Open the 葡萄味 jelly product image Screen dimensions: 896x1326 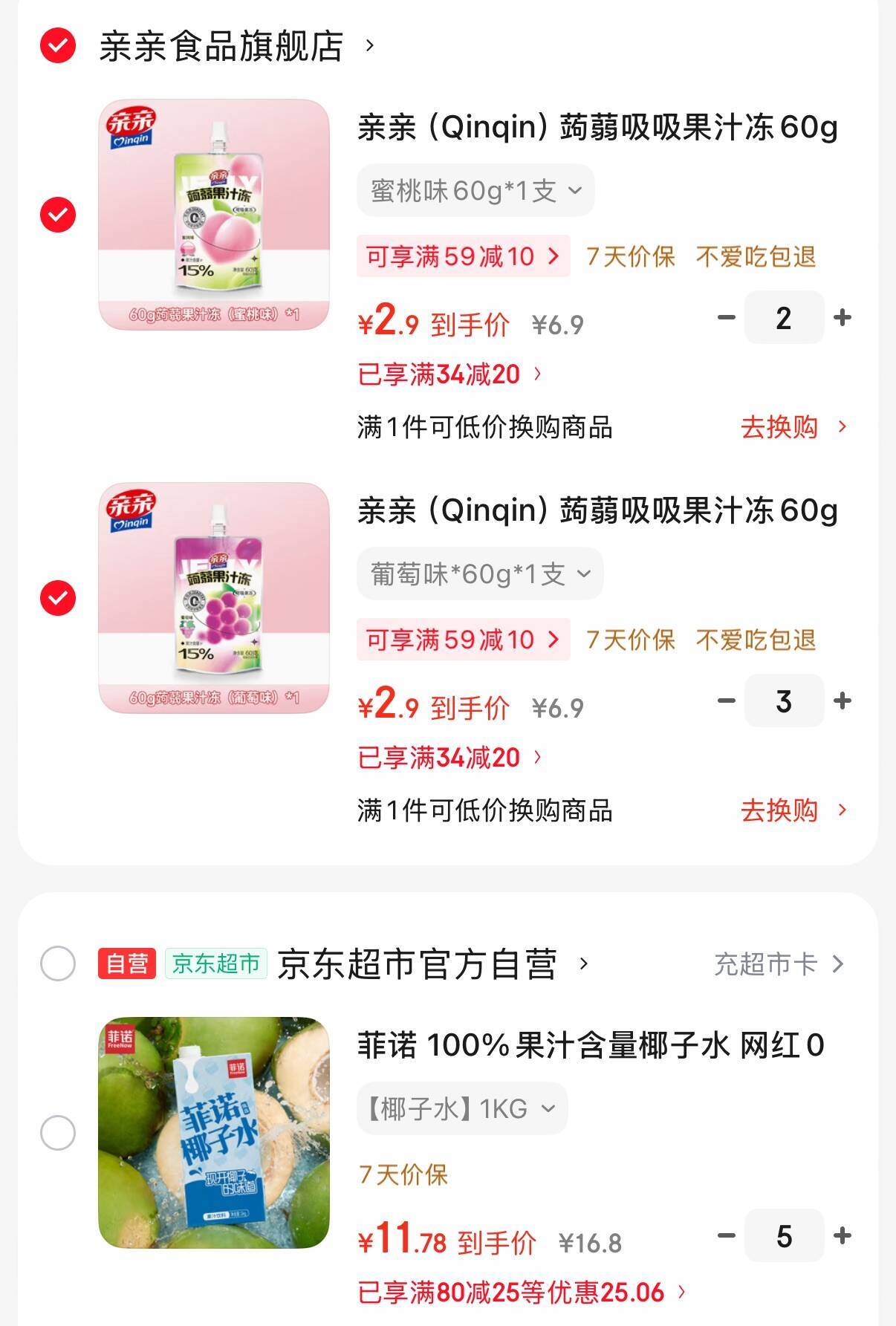(x=214, y=598)
